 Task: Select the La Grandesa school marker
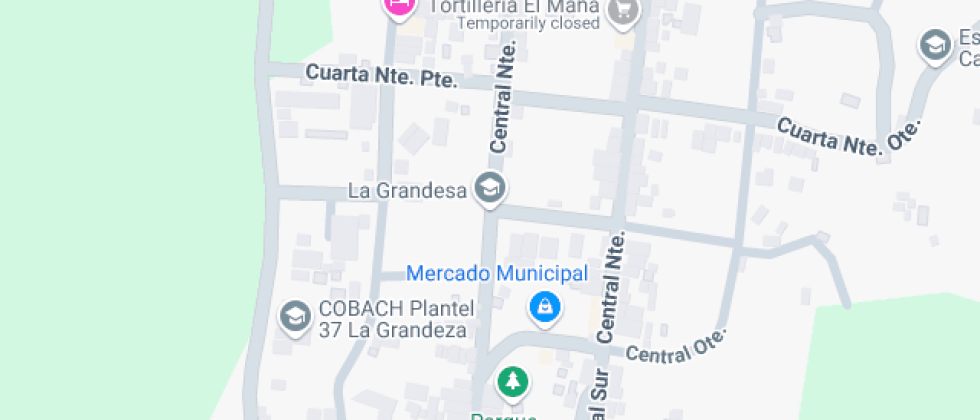490,187
